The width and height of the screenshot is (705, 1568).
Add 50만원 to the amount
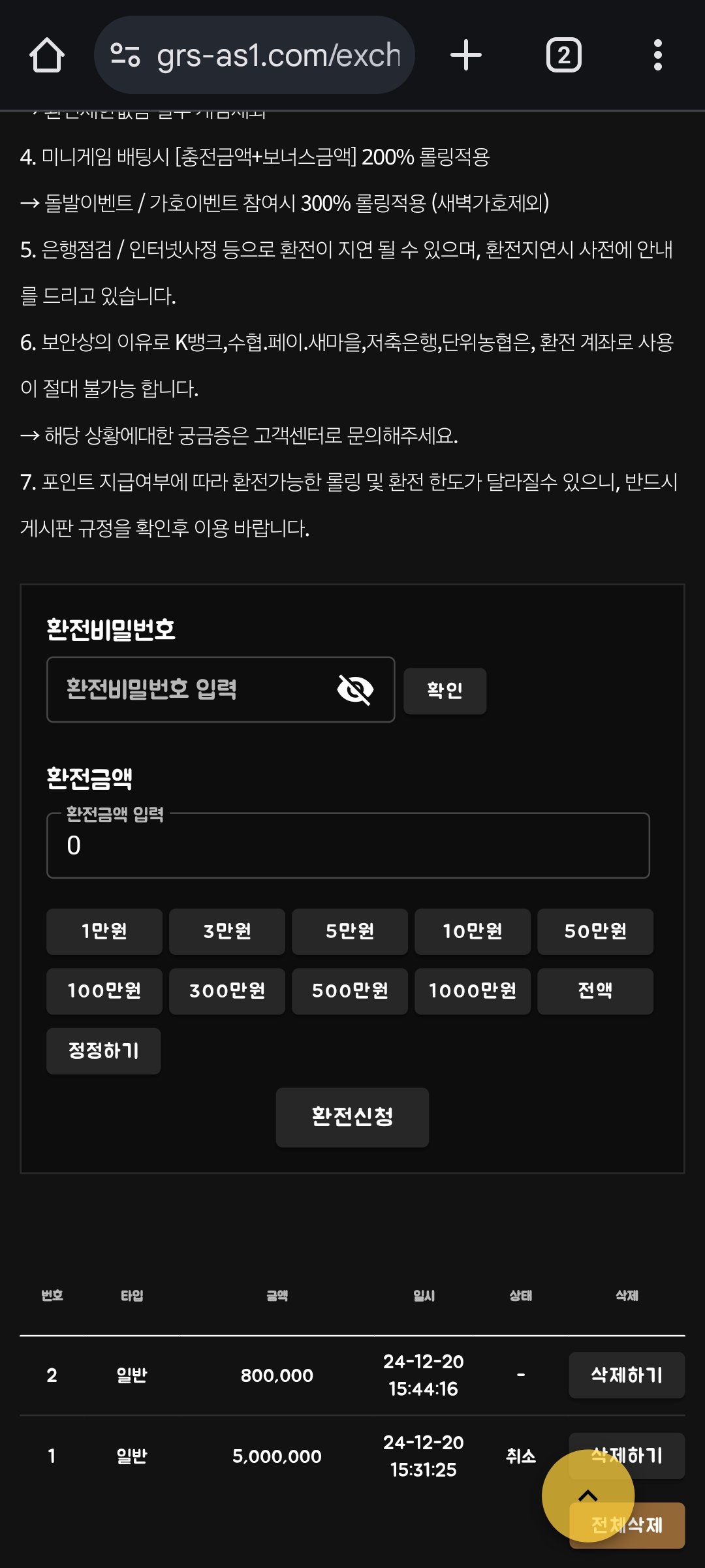[x=595, y=932]
